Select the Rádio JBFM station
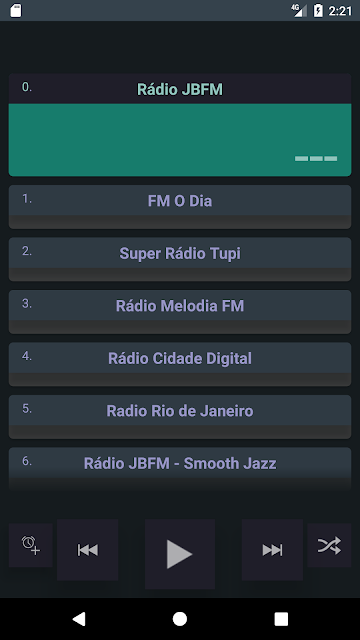360x640 pixels. tap(180, 125)
